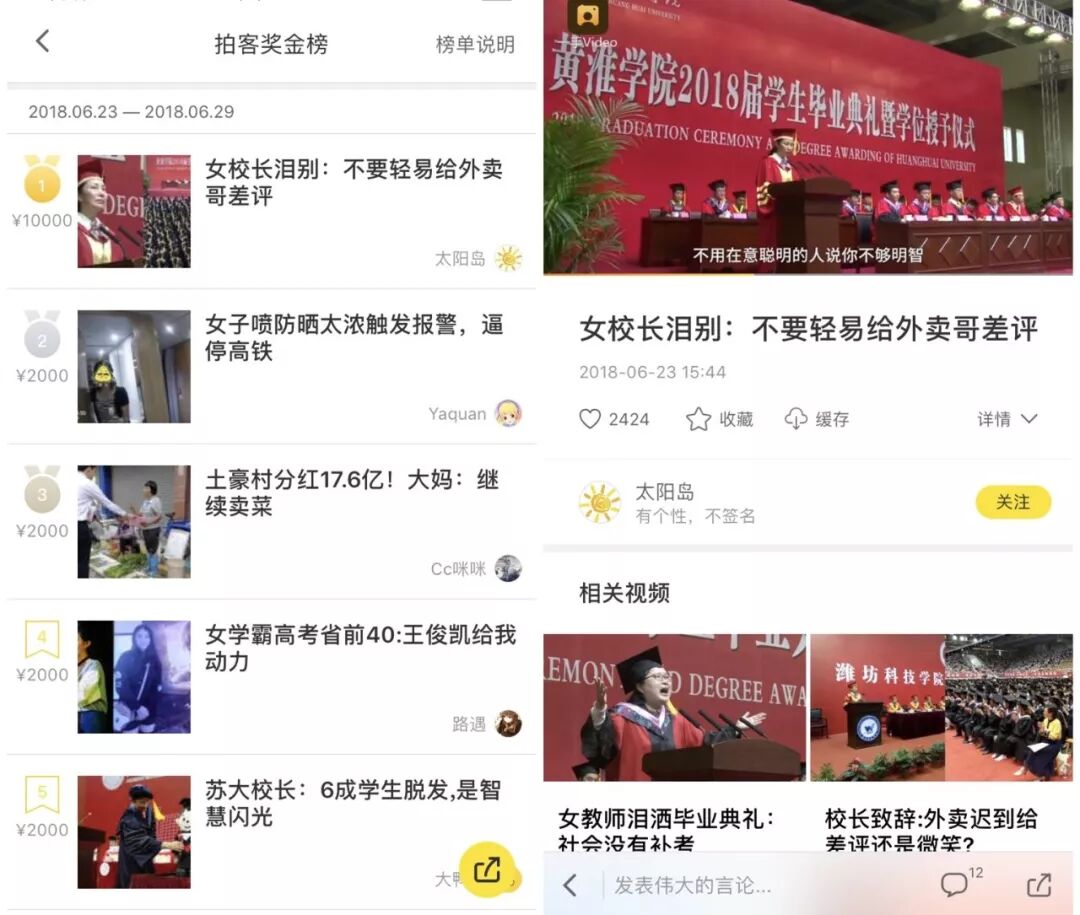Open video 苏大校长：6成学生脱发
The height and width of the screenshot is (915, 1080).
coord(352,803)
